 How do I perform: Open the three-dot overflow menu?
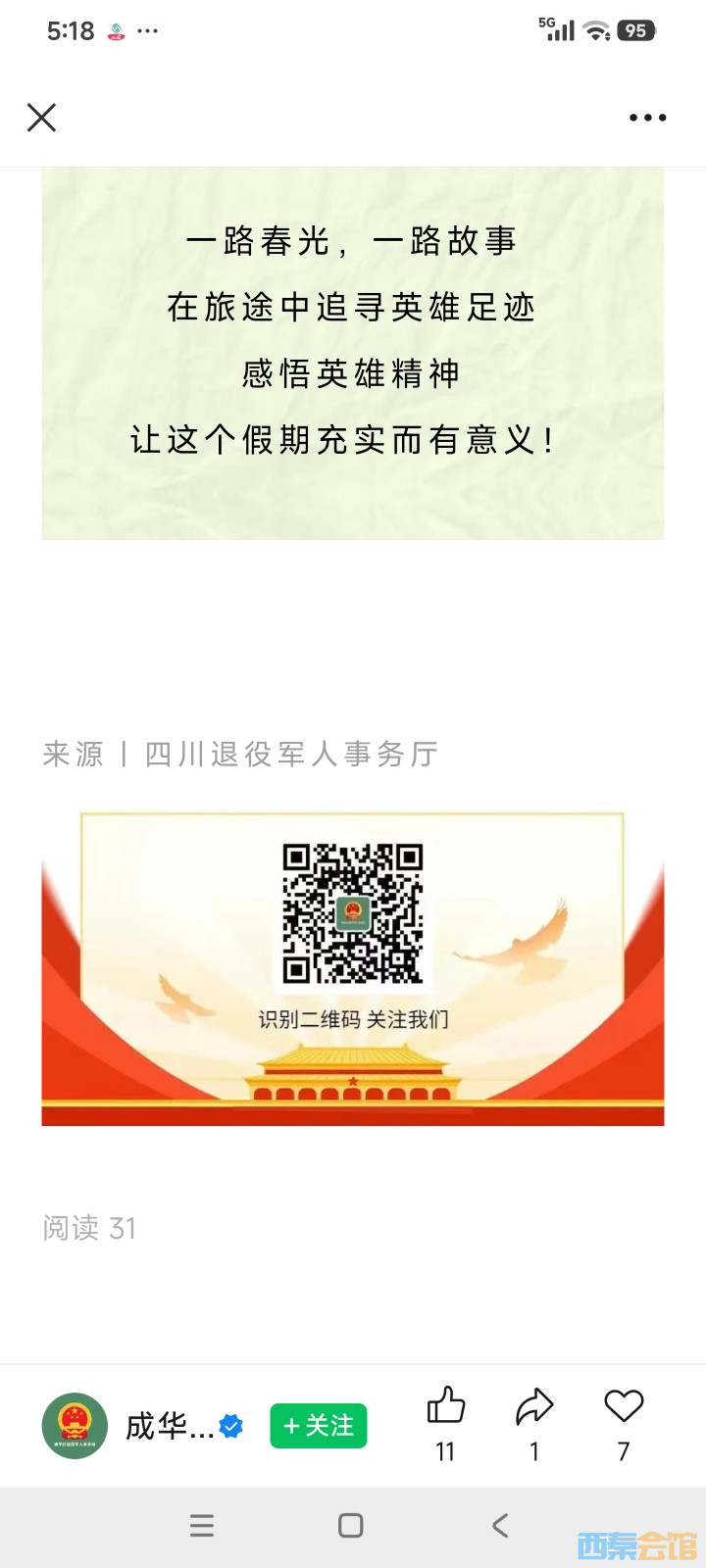[x=647, y=118]
